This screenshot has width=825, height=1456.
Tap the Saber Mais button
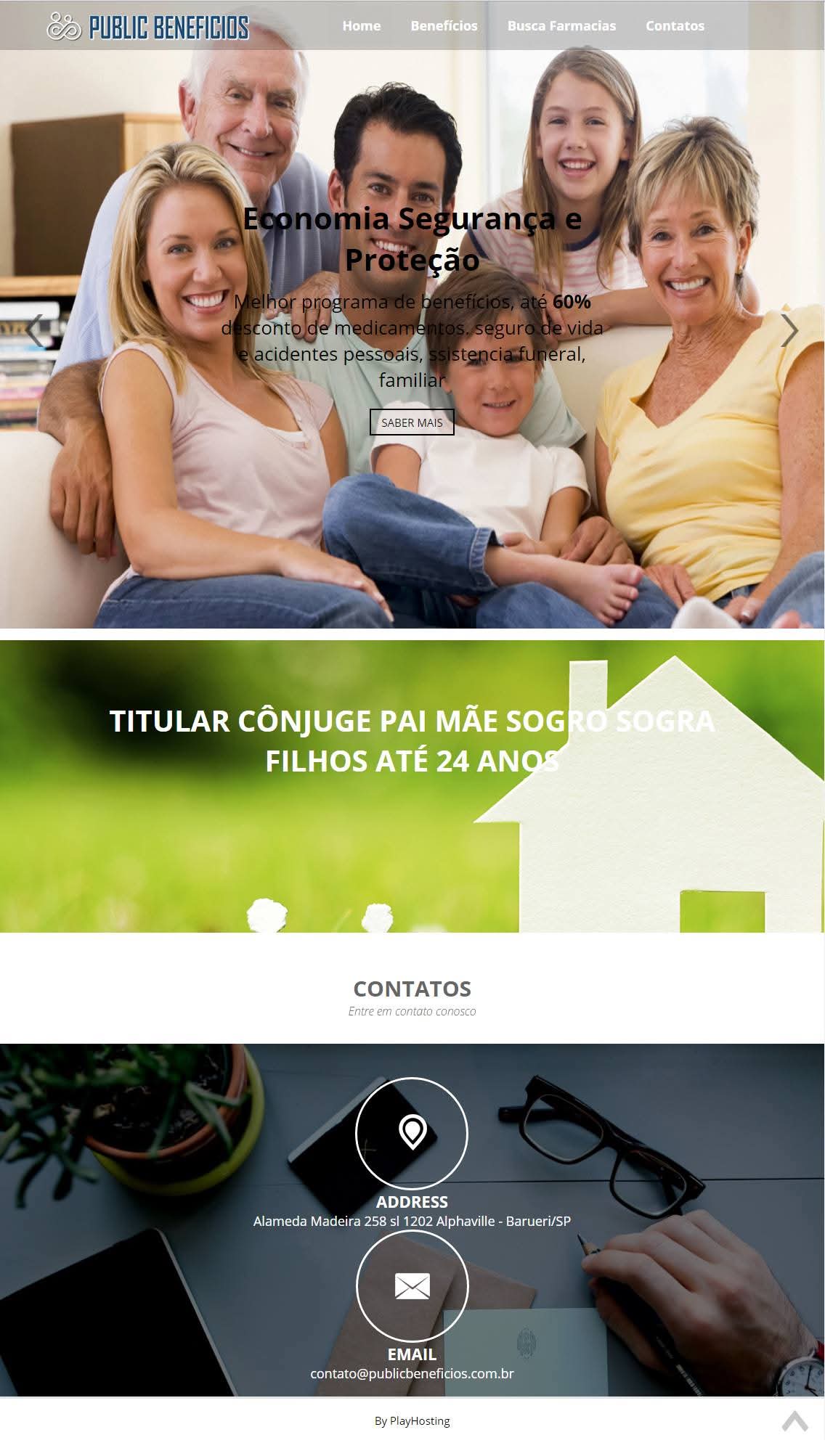(412, 422)
